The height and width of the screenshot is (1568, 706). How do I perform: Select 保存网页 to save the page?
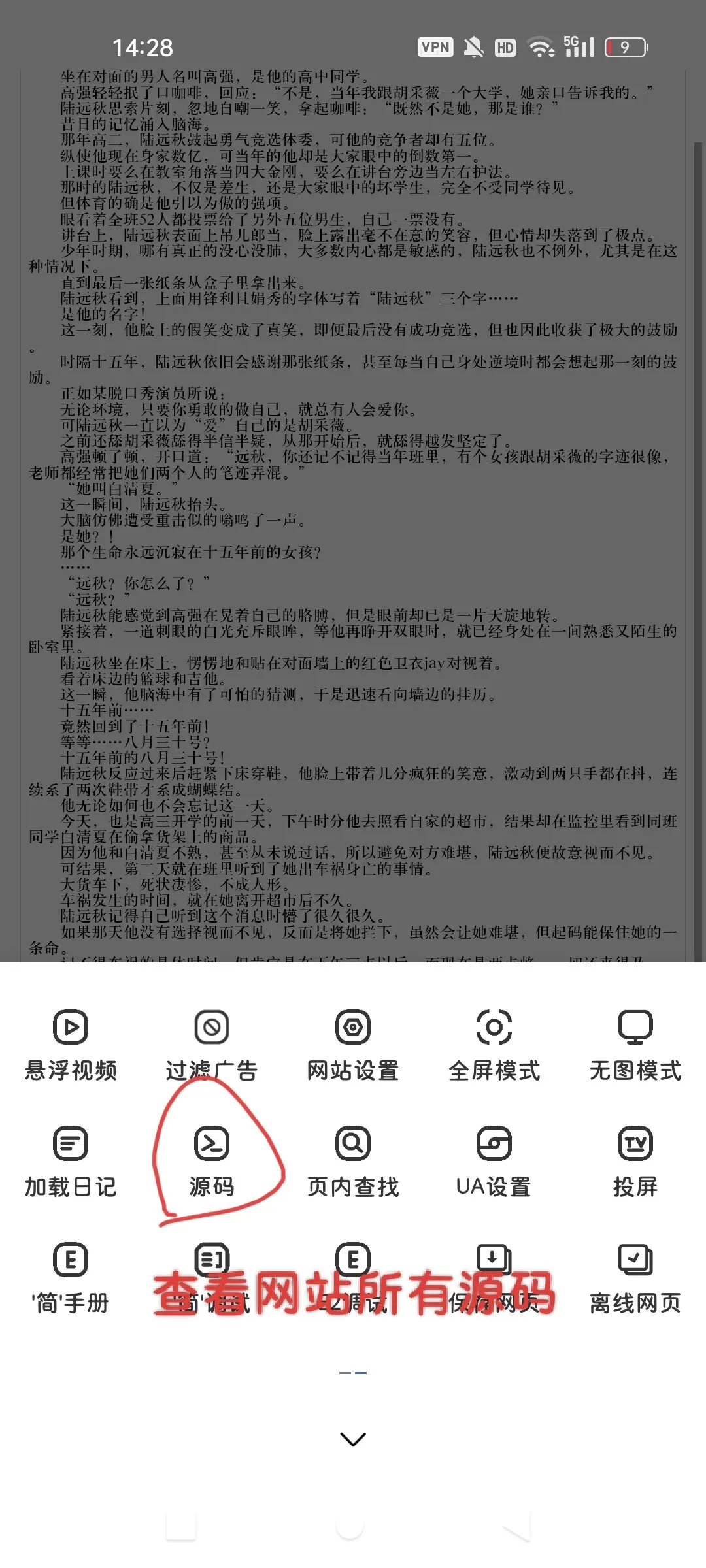(494, 1277)
